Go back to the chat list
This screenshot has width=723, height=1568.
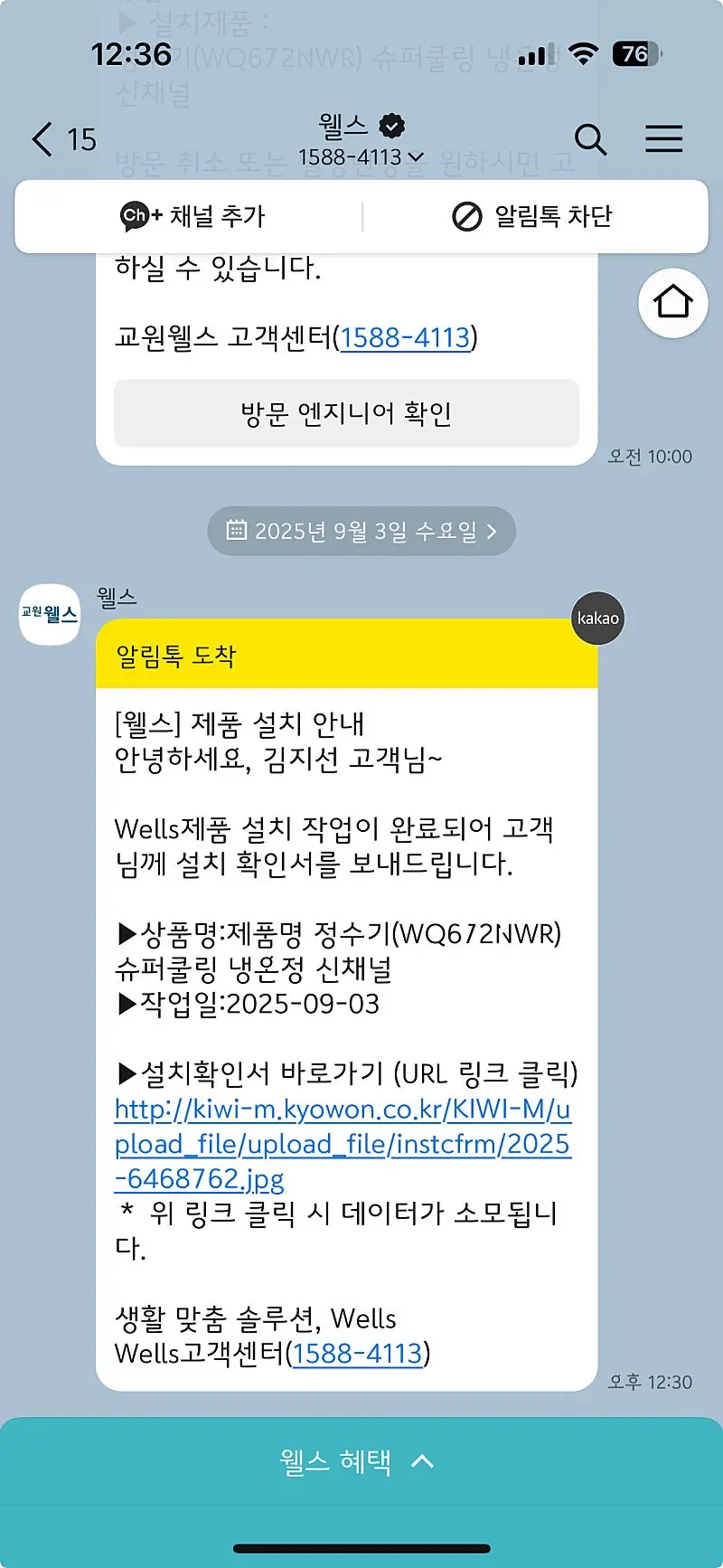pos(45,139)
